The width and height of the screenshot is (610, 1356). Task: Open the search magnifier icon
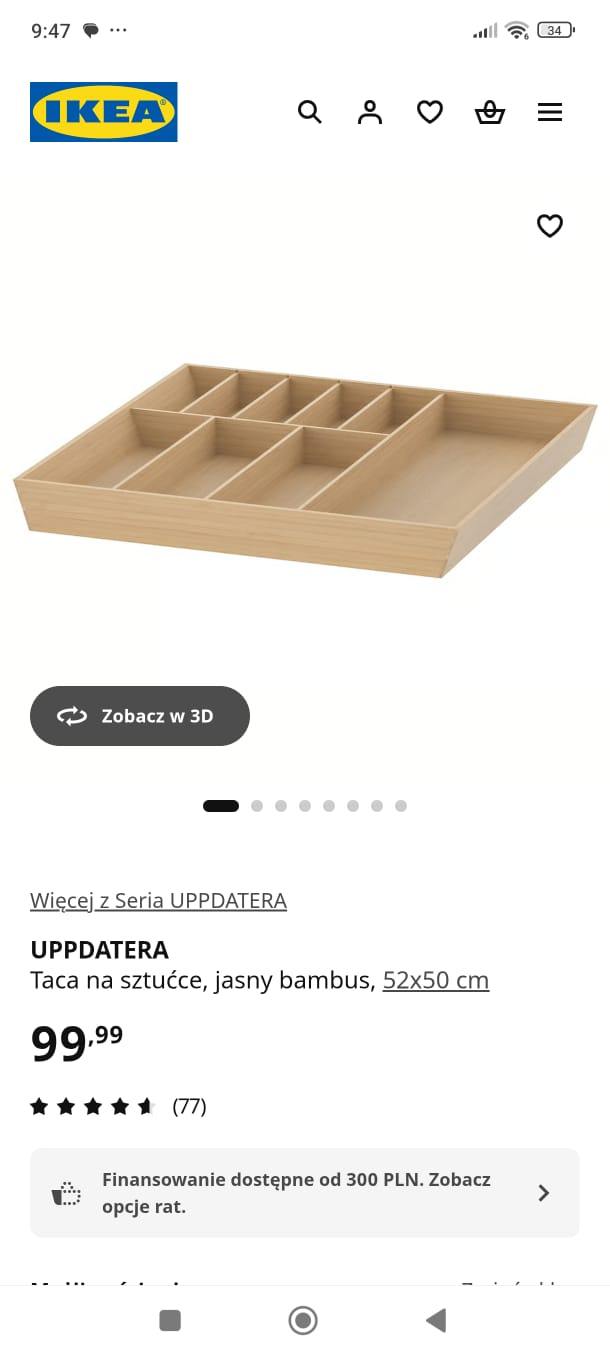[x=310, y=112]
